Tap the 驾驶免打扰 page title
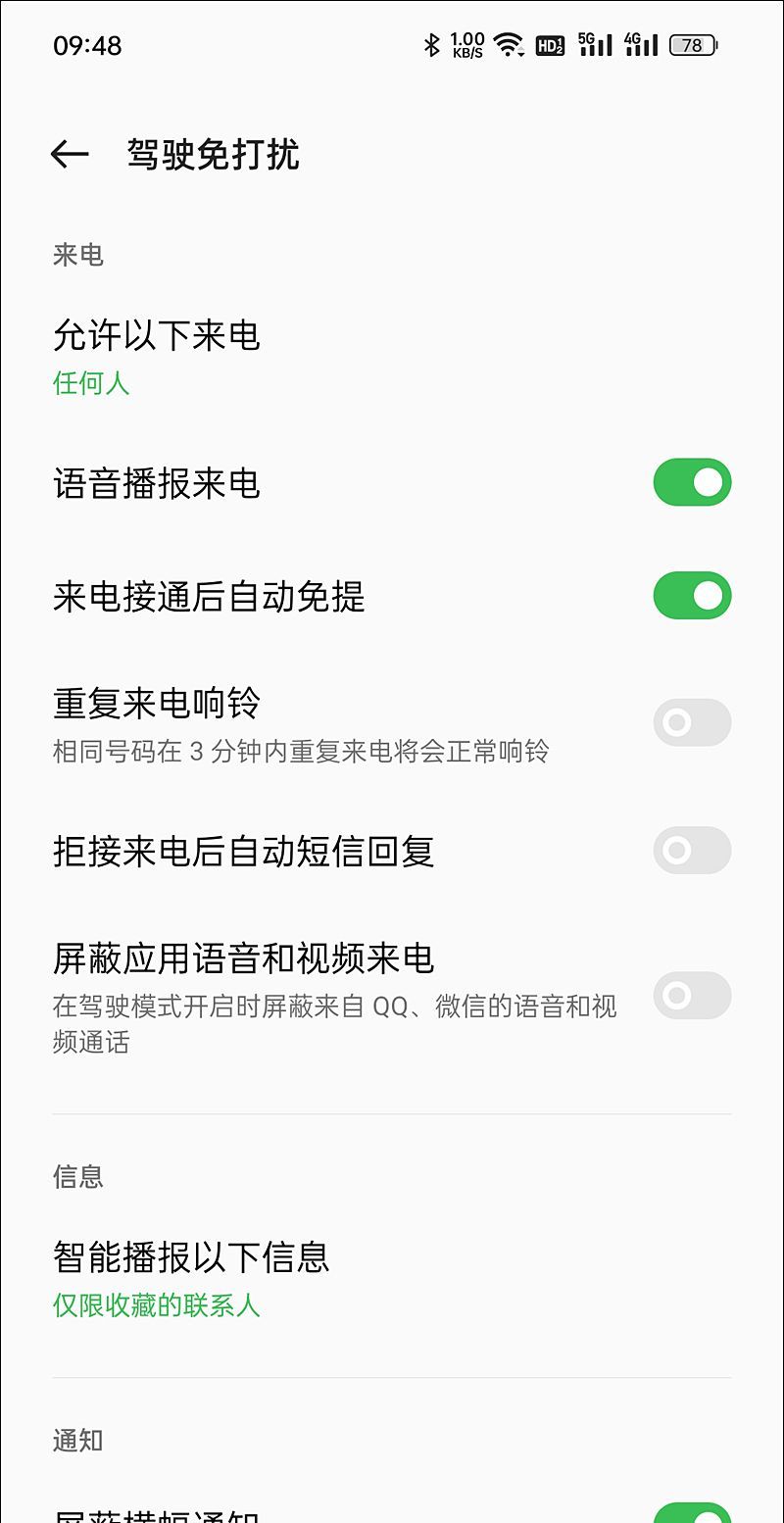This screenshot has width=784, height=1523. click(212, 154)
